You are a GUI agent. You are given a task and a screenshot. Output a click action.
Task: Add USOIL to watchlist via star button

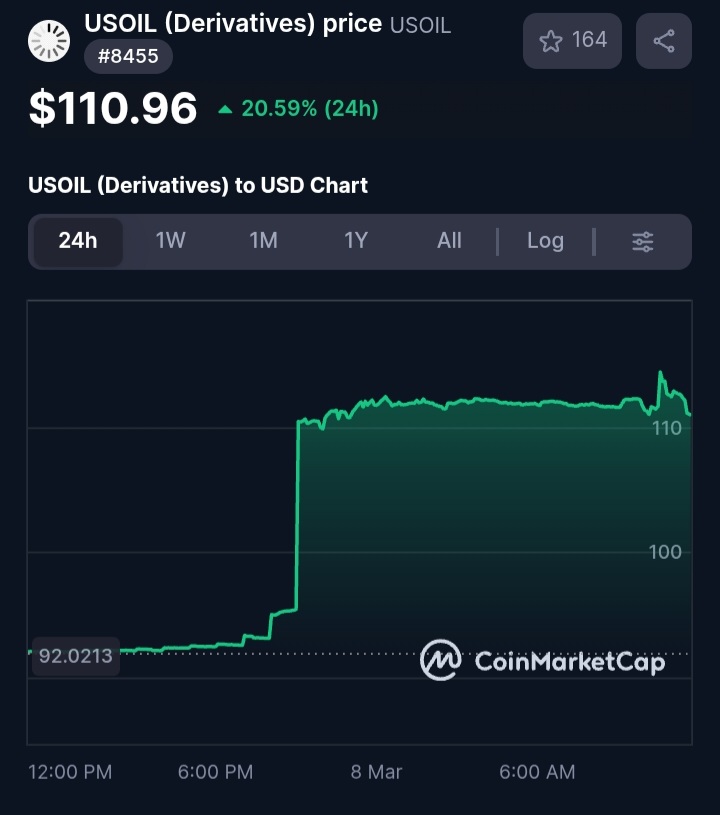click(x=573, y=41)
